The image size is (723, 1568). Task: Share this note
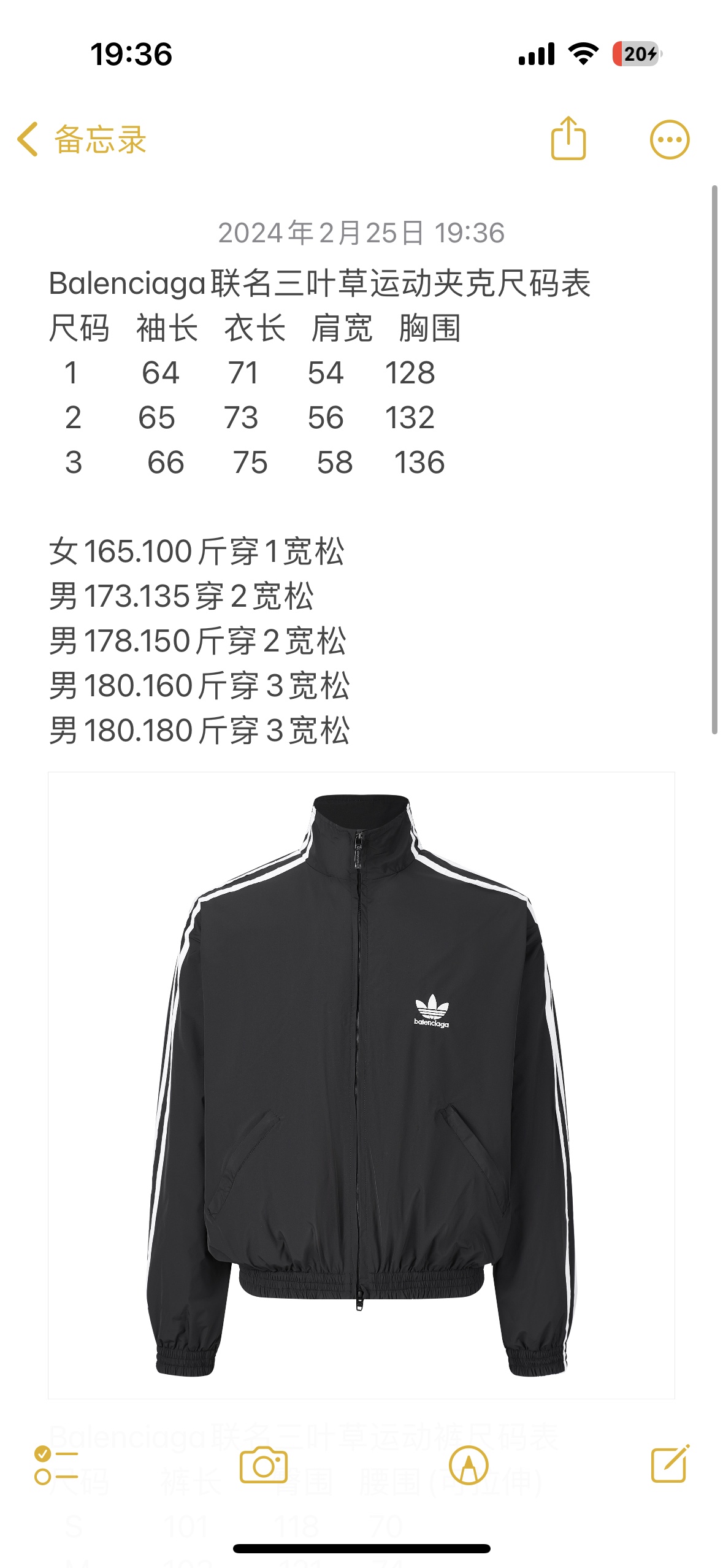568,139
